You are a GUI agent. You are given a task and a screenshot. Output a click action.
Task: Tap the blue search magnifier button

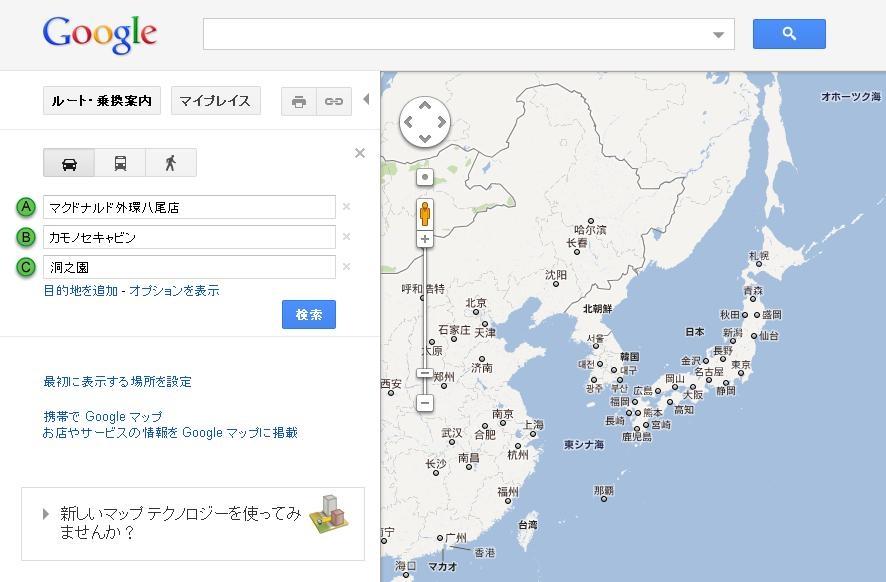point(789,34)
